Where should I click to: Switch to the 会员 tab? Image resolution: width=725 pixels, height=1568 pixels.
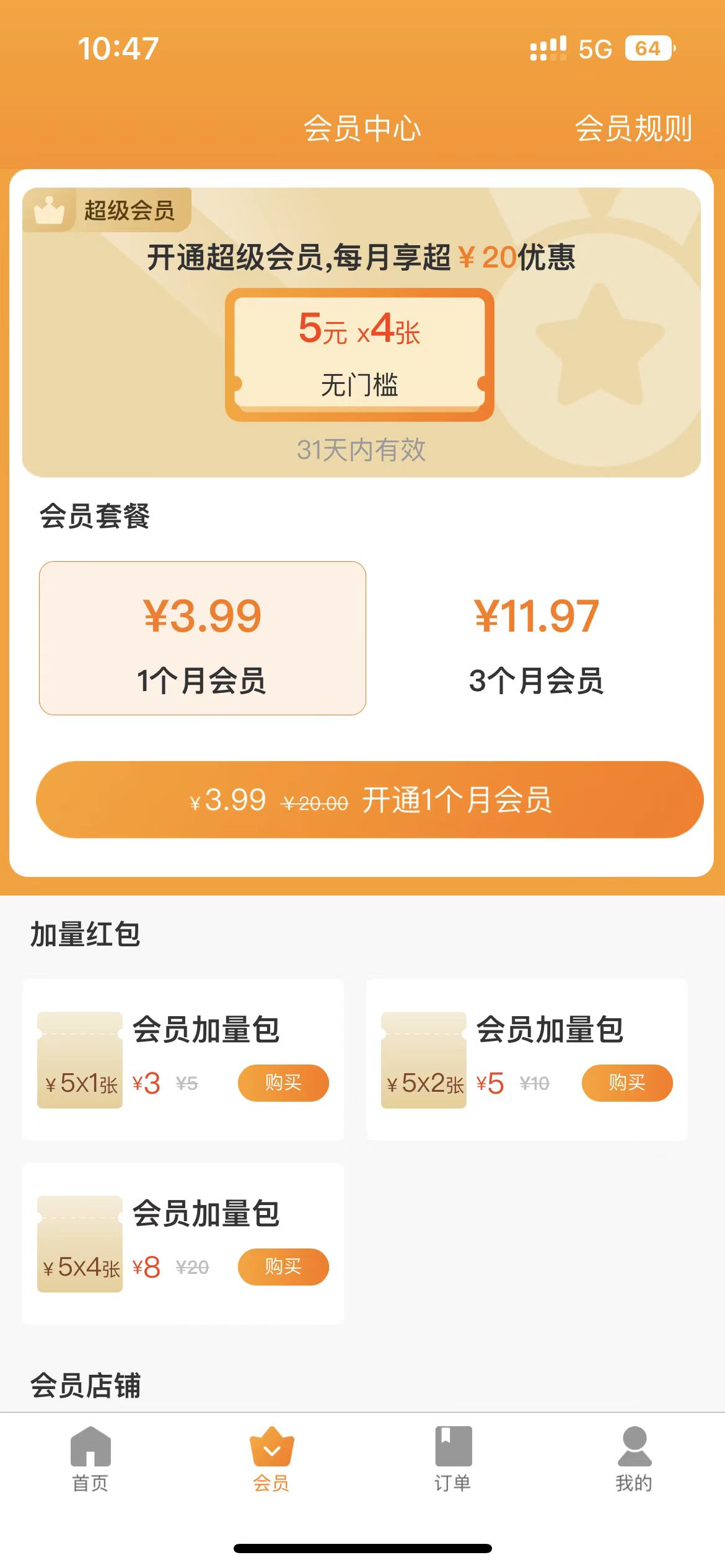[271, 1459]
